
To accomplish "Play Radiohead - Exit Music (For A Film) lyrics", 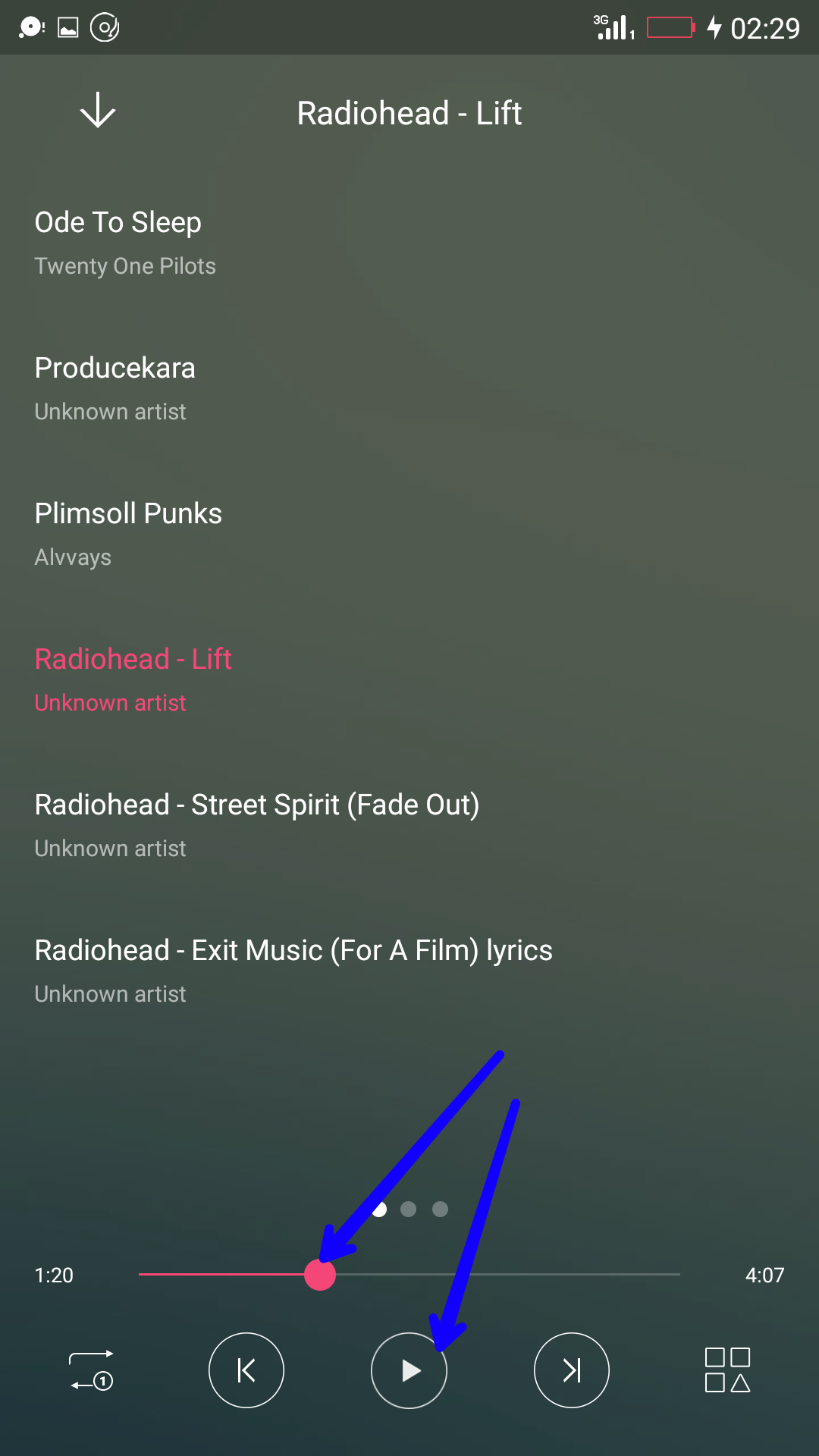I will [x=409, y=971].
